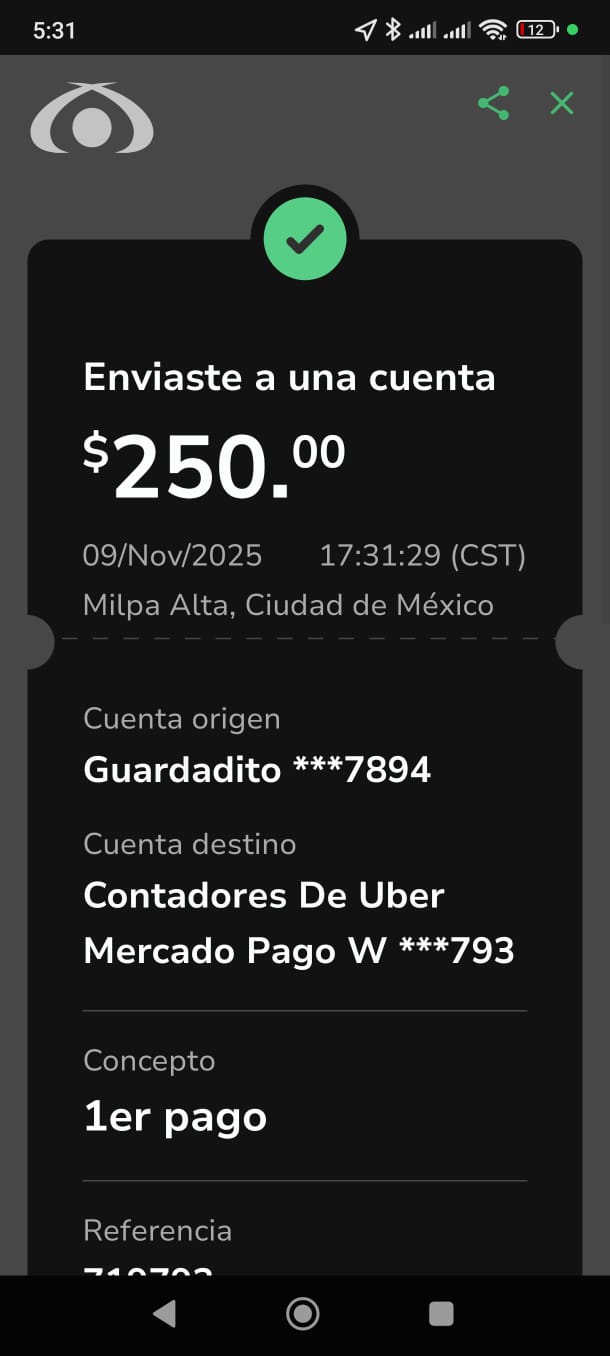Go back with the system back button

(x=165, y=1314)
